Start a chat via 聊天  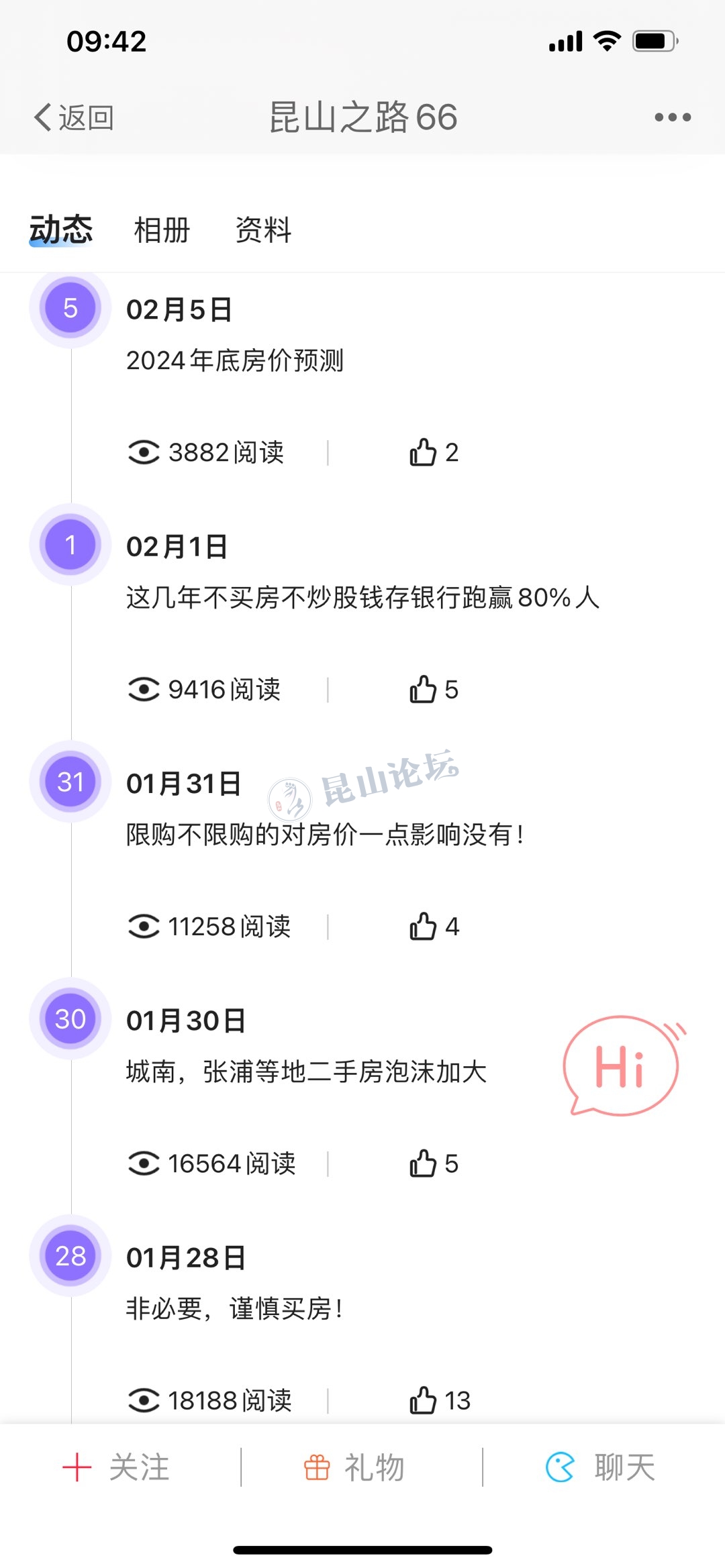pyautogui.click(x=601, y=1467)
